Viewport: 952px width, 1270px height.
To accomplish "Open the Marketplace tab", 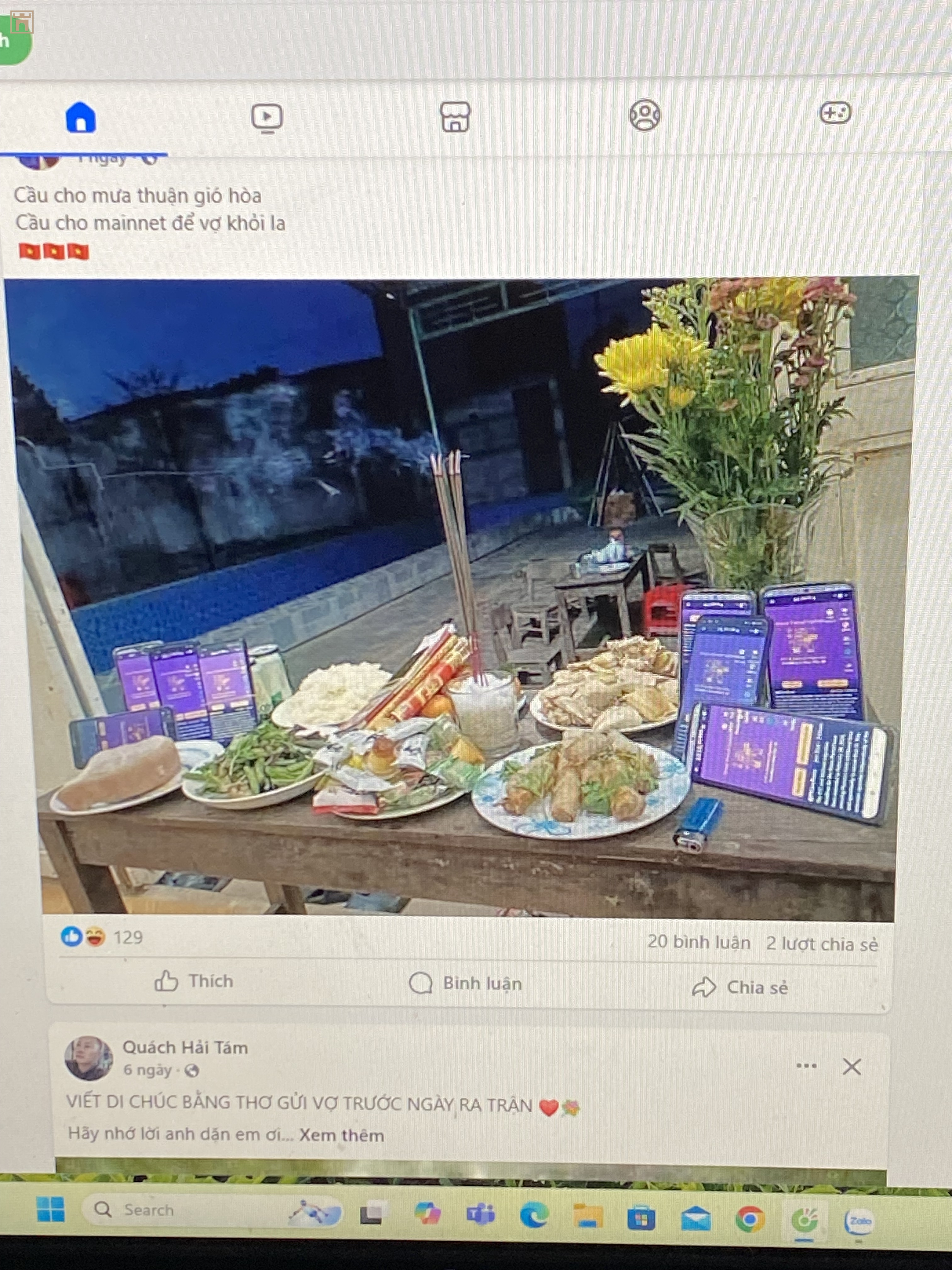I will click(x=455, y=117).
